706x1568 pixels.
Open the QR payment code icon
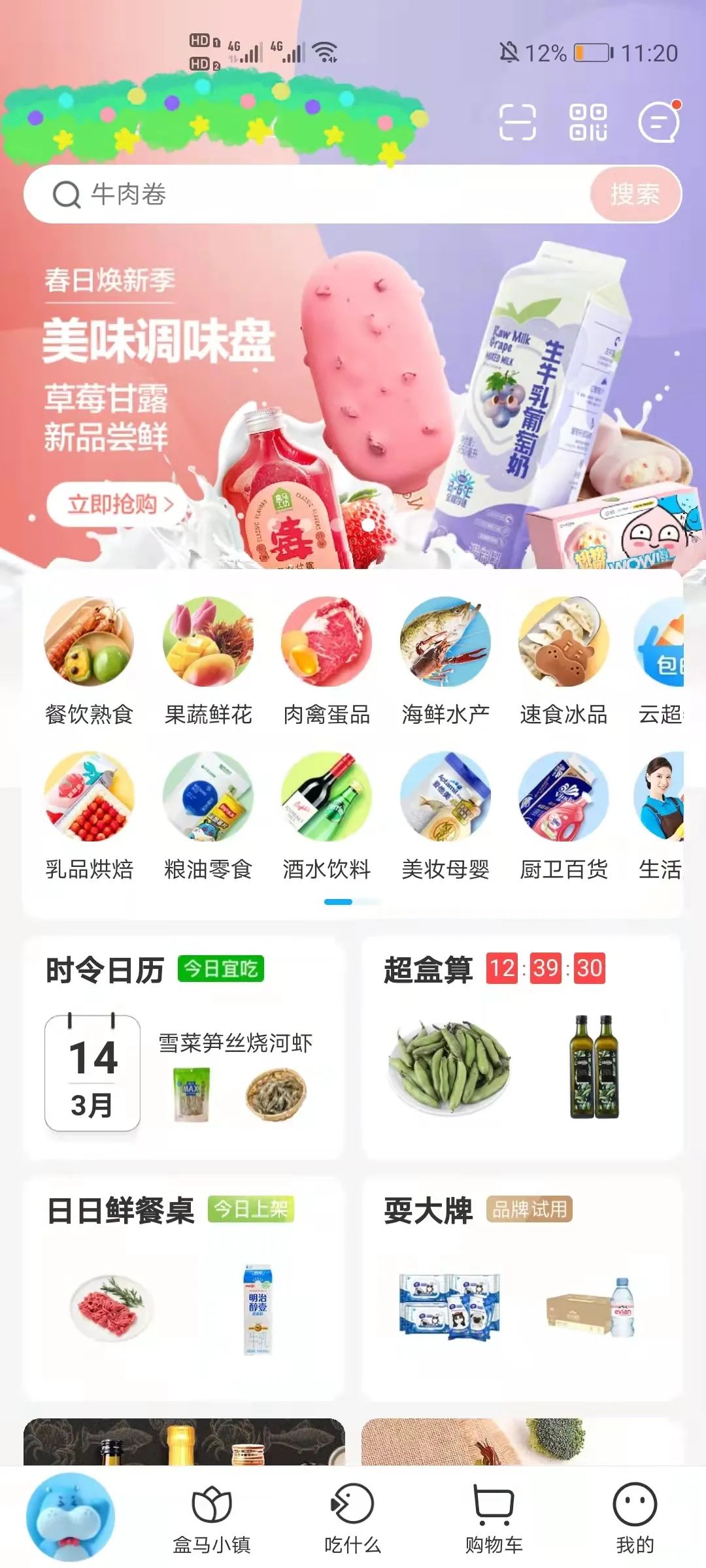[588, 122]
